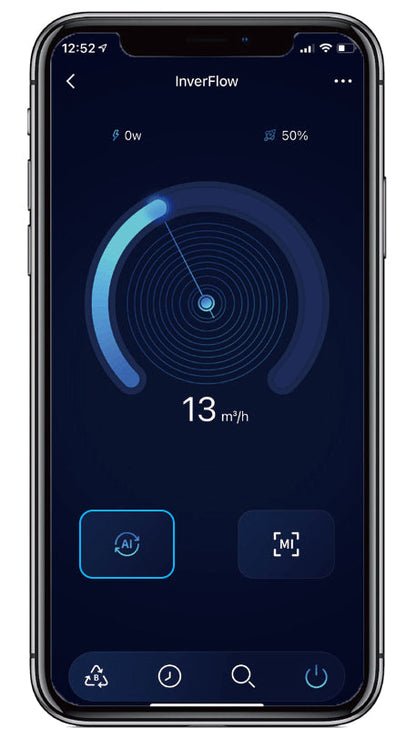The width and height of the screenshot is (416, 738).
Task: Open the timer clock schedule
Action: pos(169,676)
